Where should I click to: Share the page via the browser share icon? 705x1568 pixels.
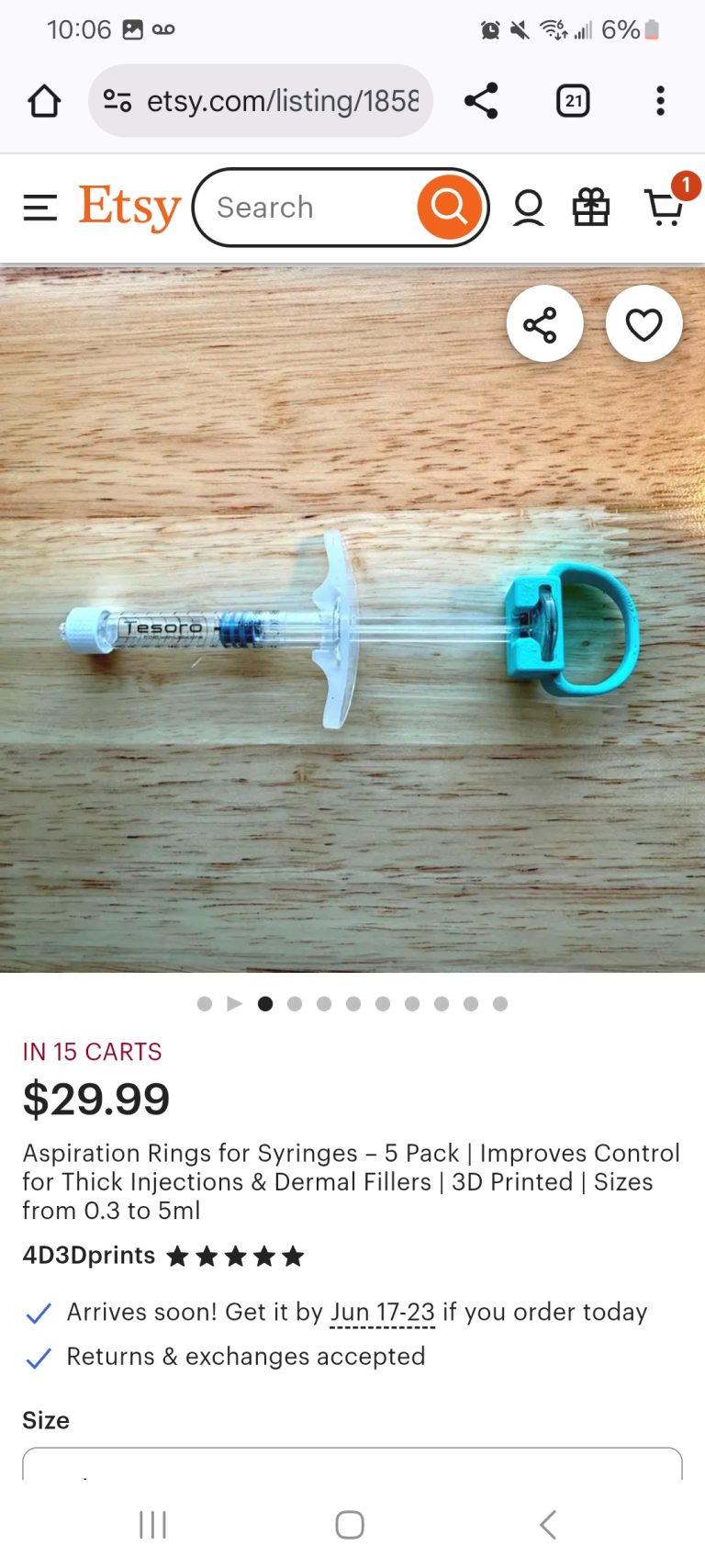pos(481,101)
